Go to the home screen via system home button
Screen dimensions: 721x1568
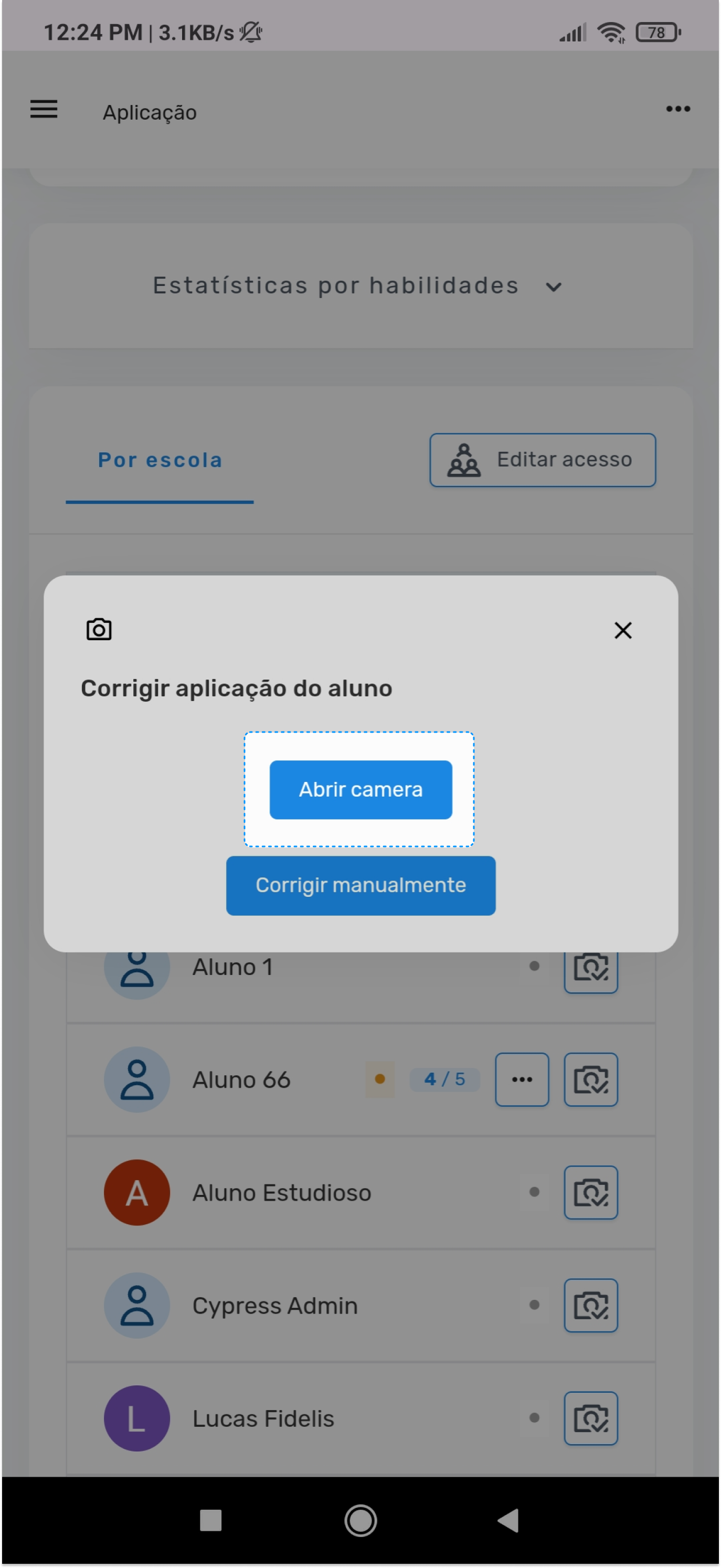point(360,1520)
